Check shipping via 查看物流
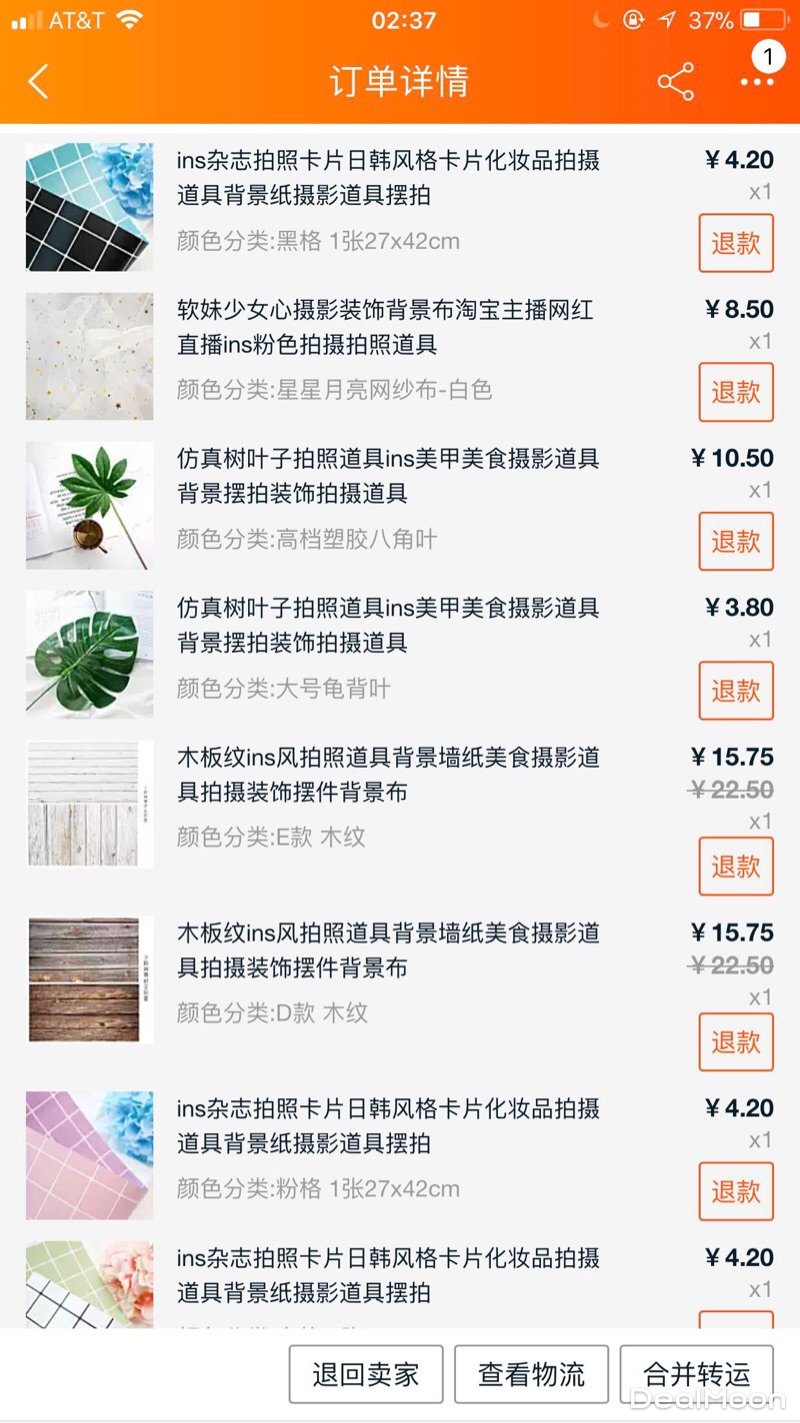This screenshot has width=800, height=1423. click(531, 1374)
